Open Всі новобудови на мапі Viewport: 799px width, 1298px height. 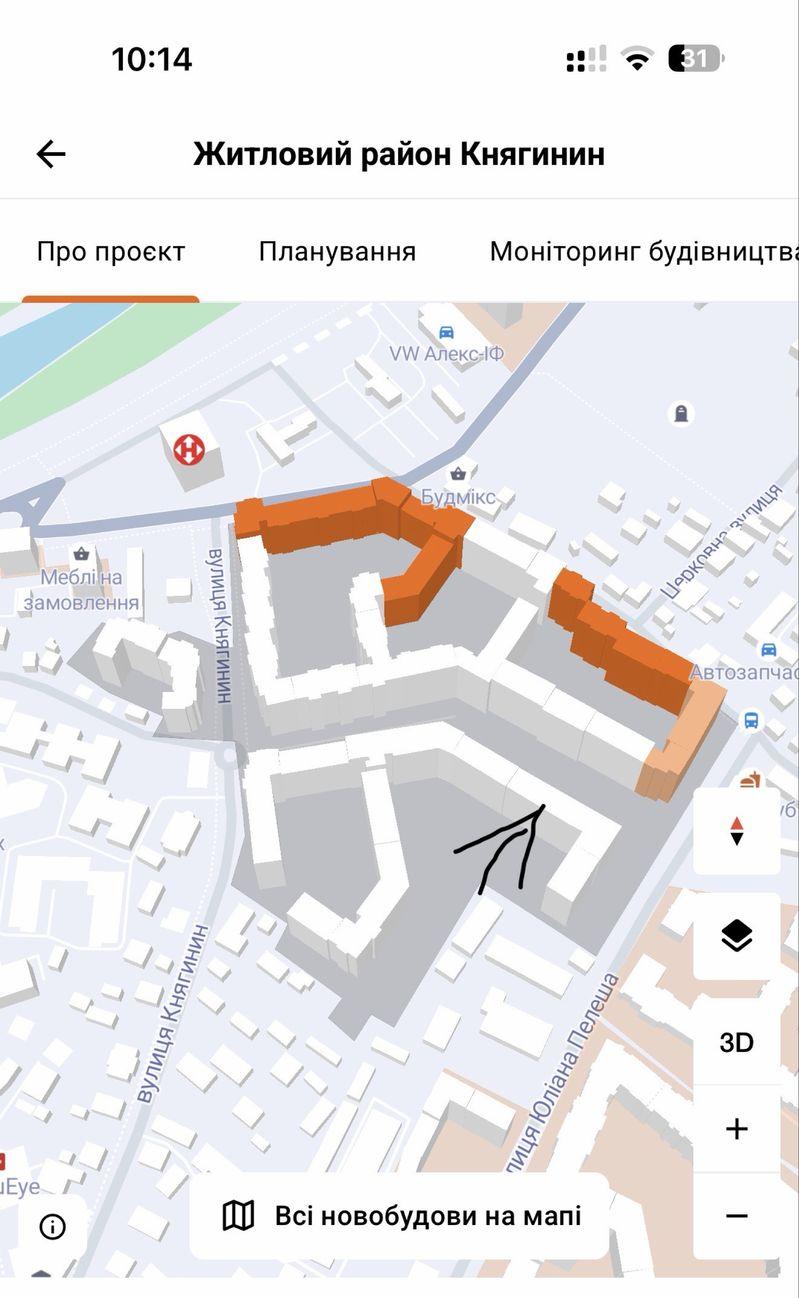[400, 1216]
